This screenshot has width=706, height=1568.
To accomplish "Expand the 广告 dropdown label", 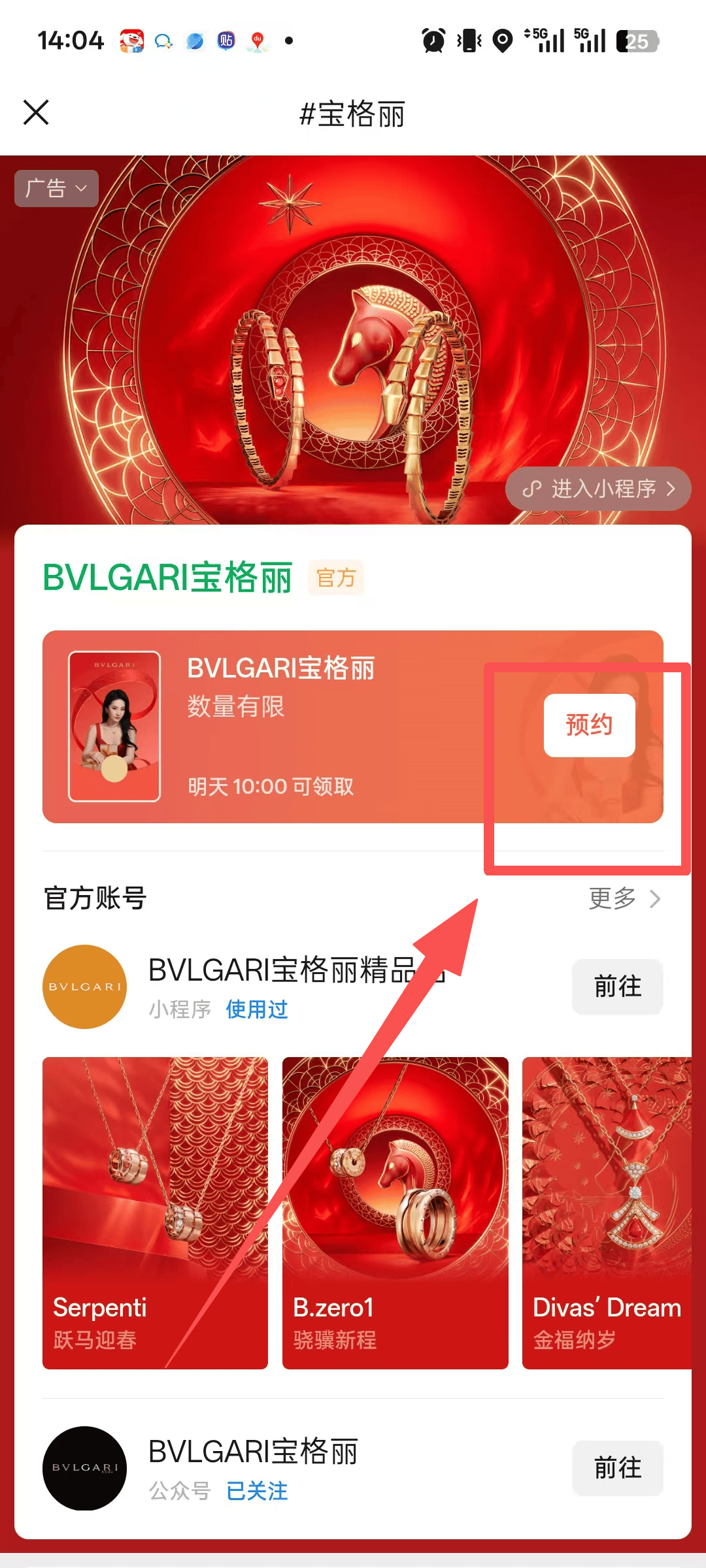I will pyautogui.click(x=56, y=189).
